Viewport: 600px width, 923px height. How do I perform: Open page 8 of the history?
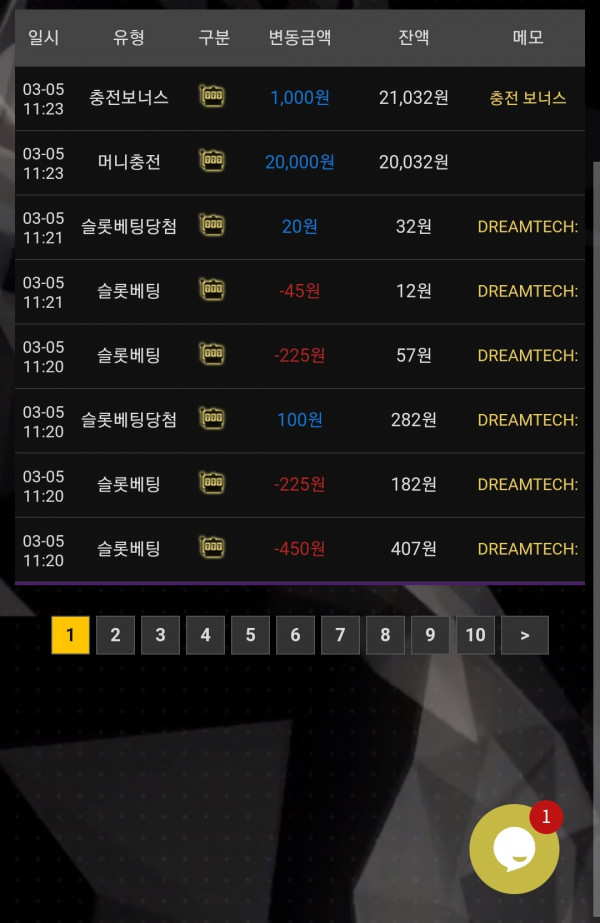tap(385, 635)
